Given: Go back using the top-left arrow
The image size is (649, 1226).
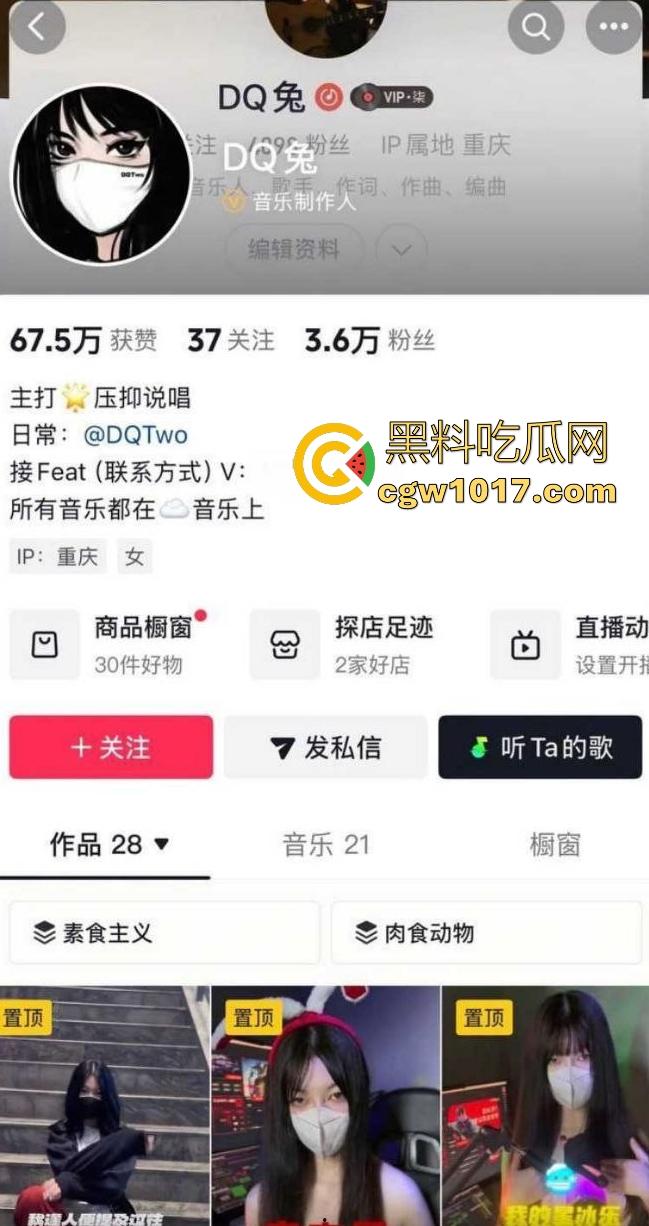Looking at the screenshot, I should point(37,27).
